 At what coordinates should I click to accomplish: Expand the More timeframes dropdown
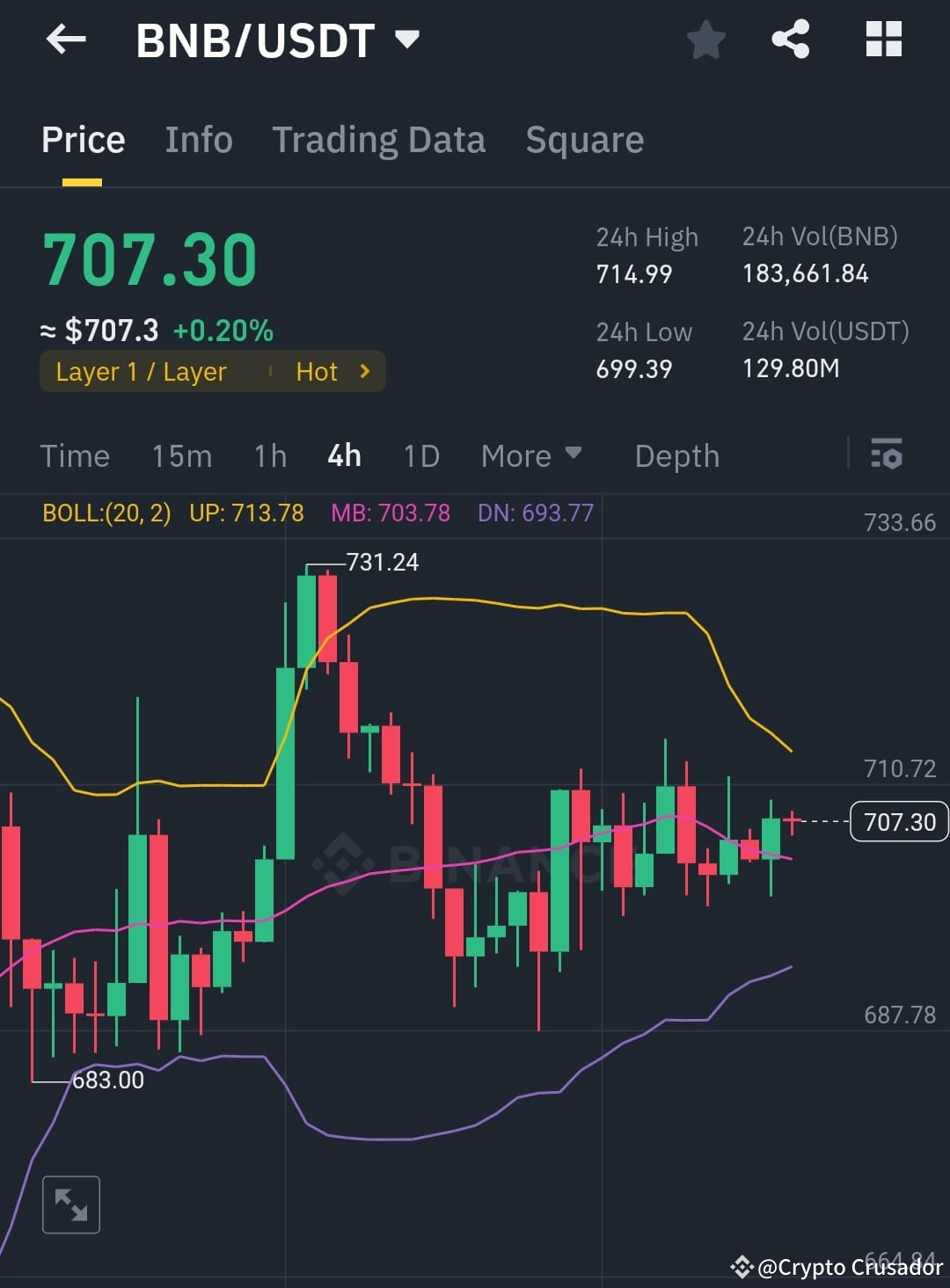pos(530,455)
